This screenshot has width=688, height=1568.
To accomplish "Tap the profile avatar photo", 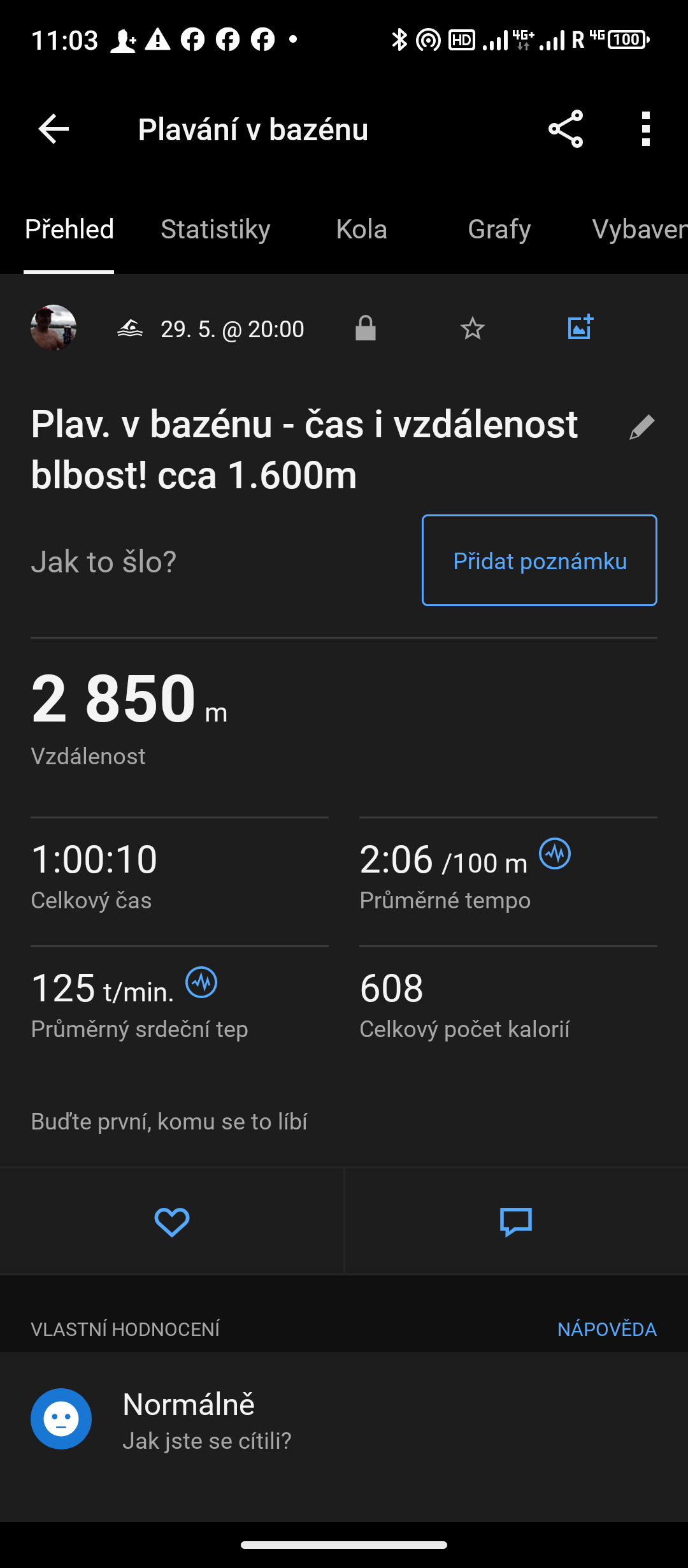I will coord(54,328).
